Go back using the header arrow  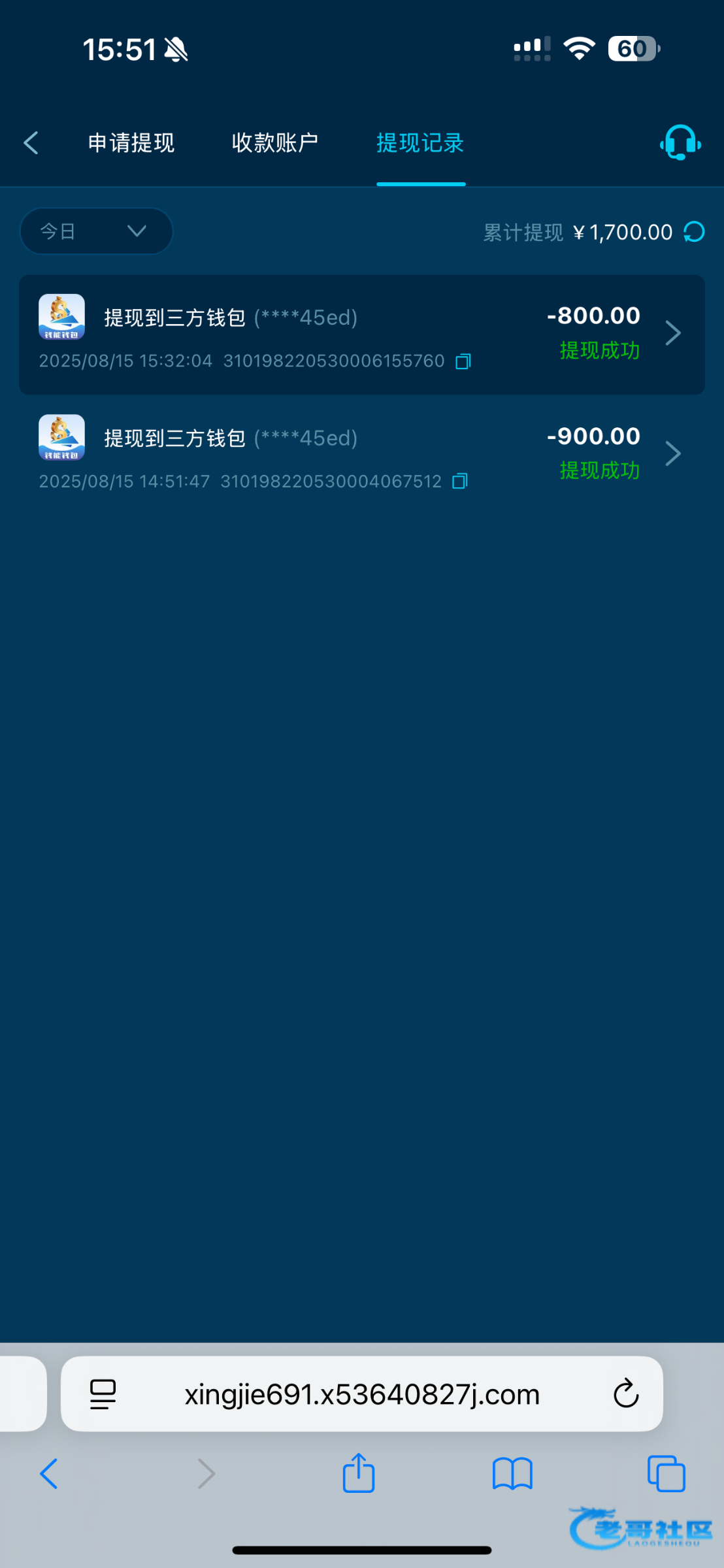coord(31,143)
